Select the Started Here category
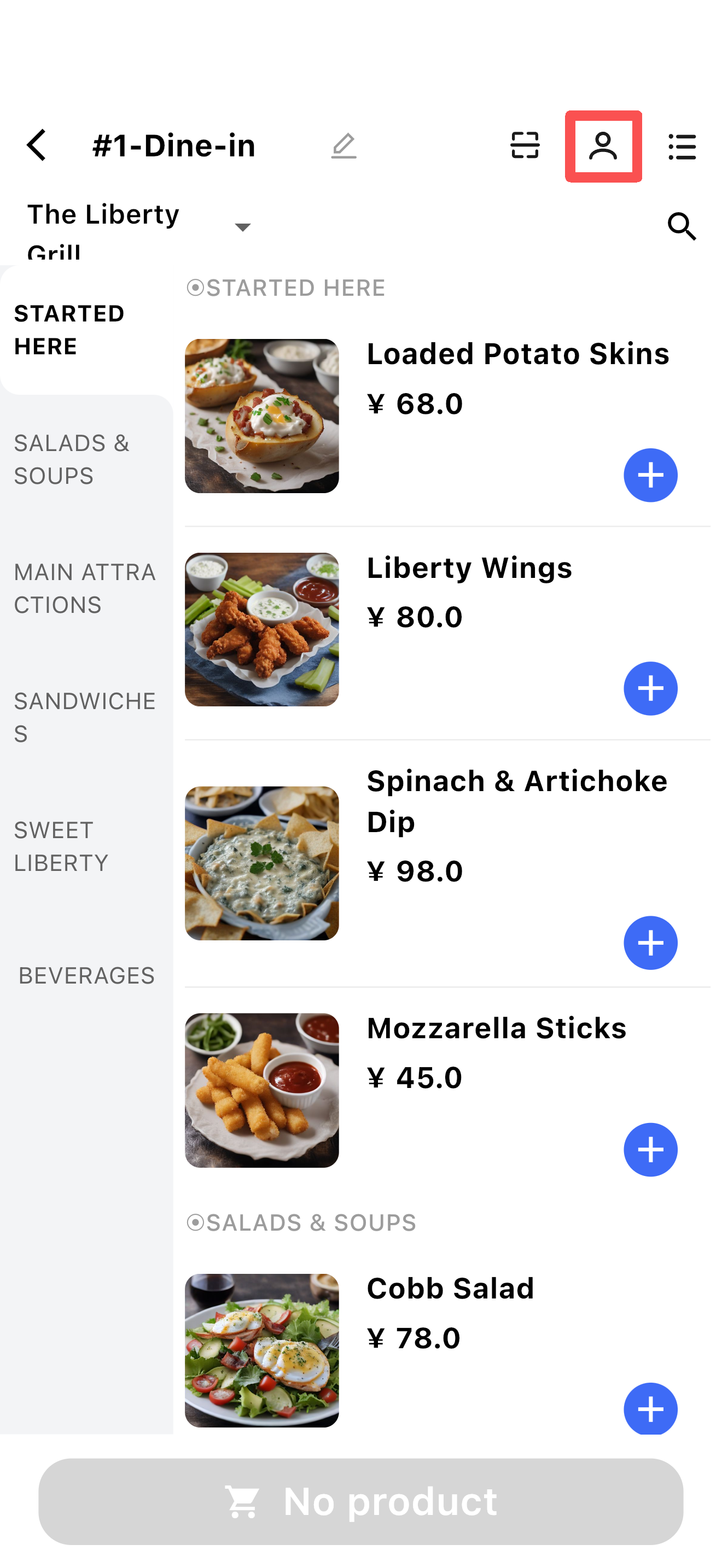This screenshot has width=722, height=1568. [x=69, y=330]
